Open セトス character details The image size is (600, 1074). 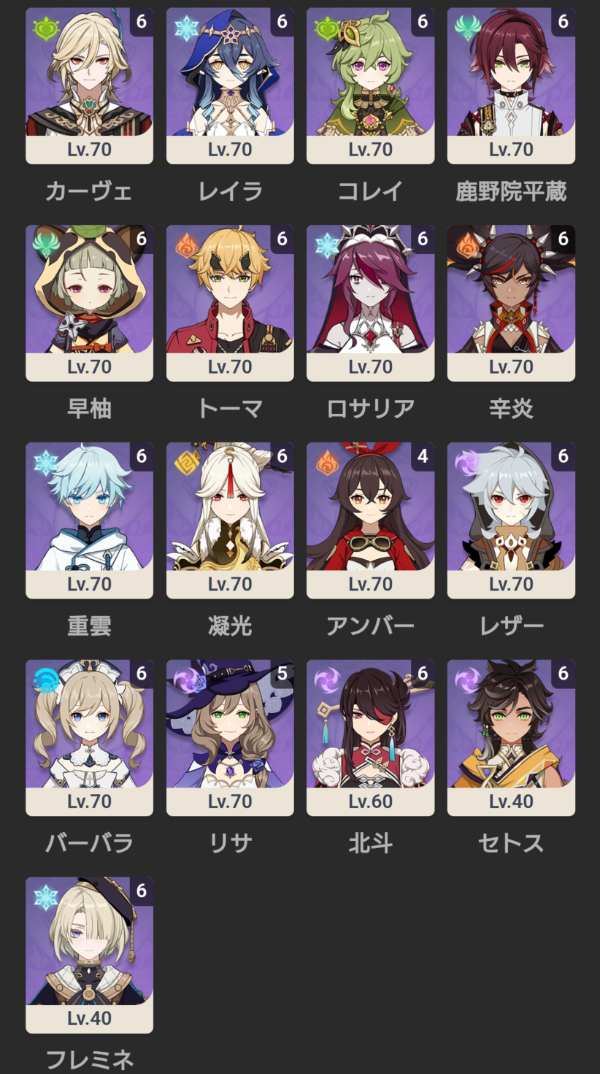click(x=511, y=737)
